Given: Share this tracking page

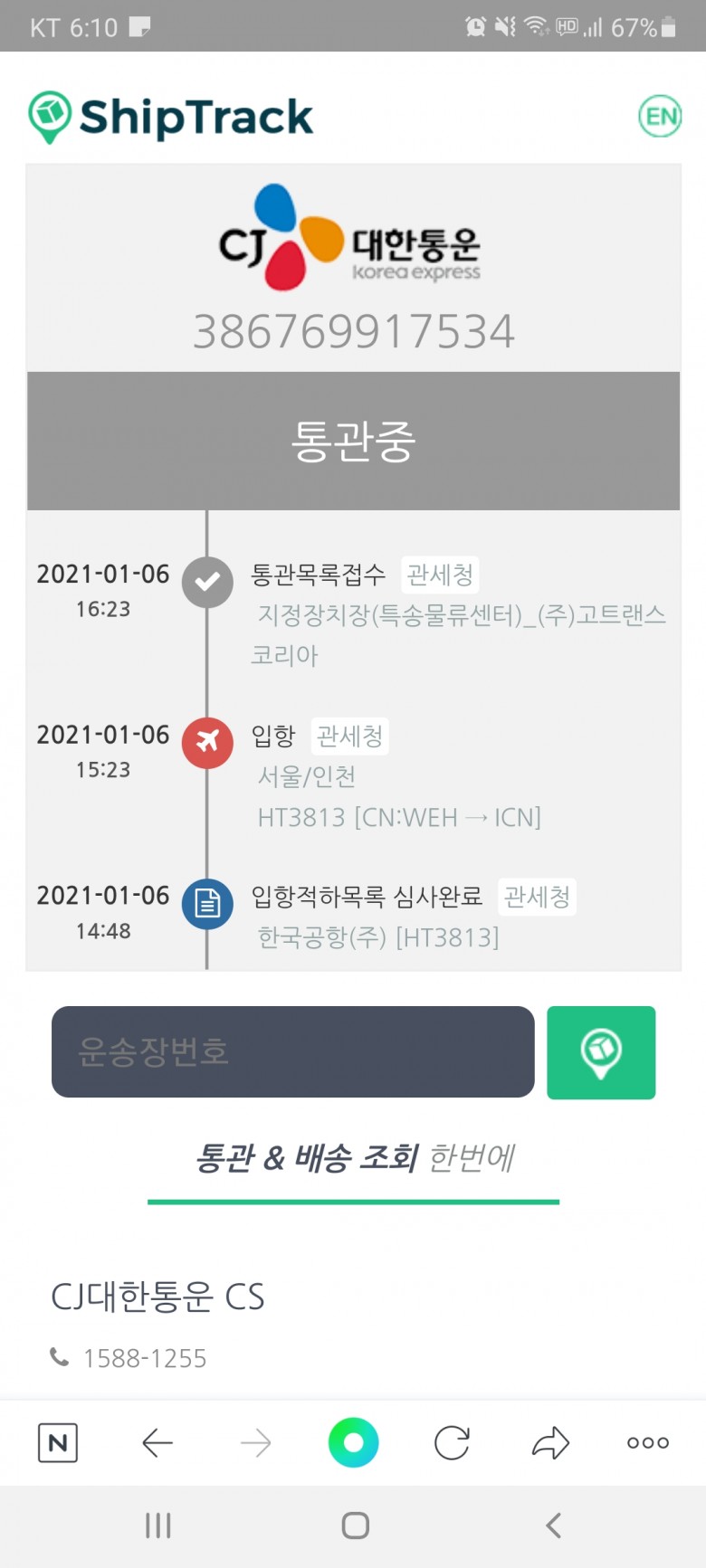Looking at the screenshot, I should pos(549,1443).
